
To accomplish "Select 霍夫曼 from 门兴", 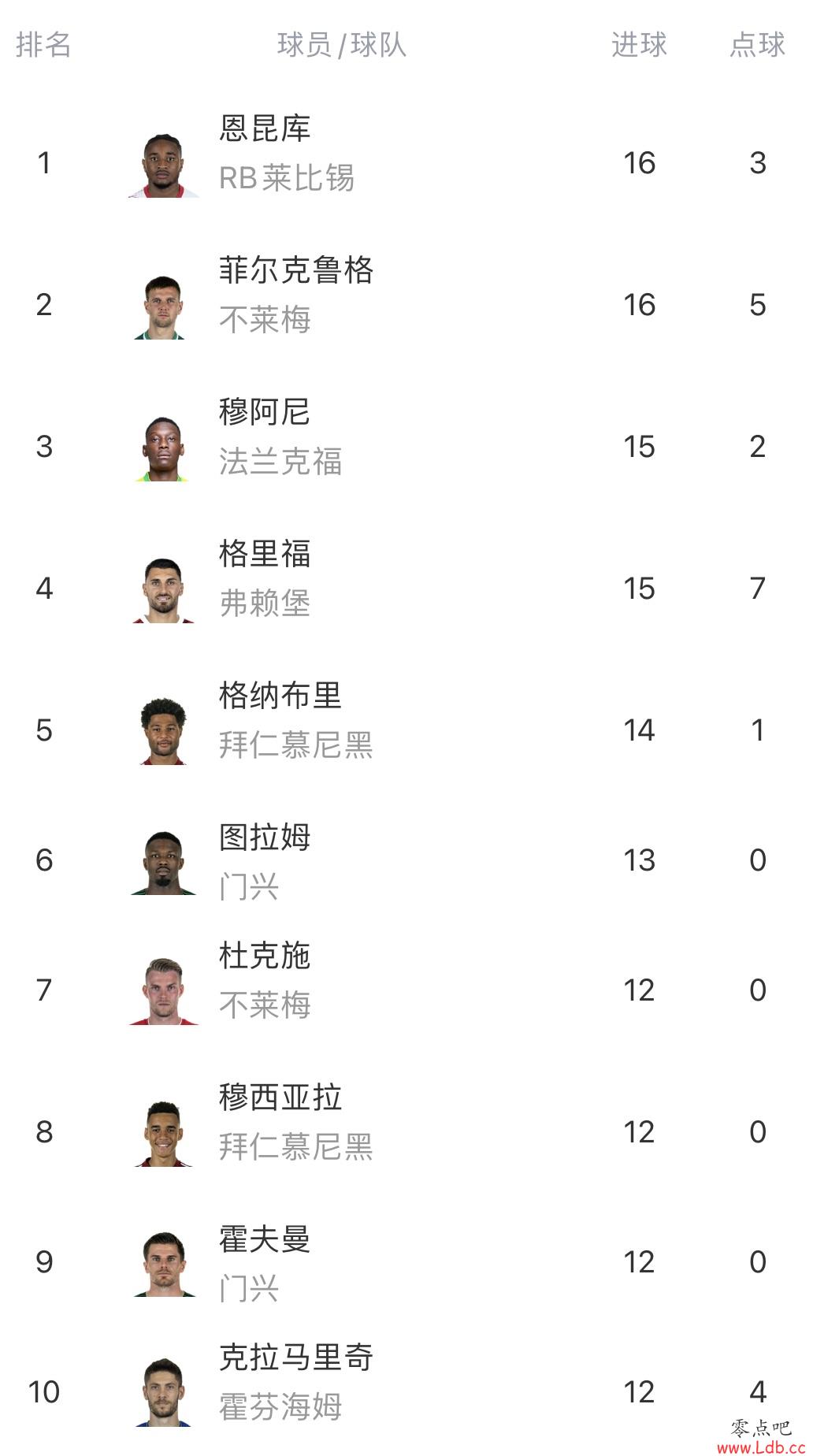I will pyautogui.click(x=406, y=1261).
